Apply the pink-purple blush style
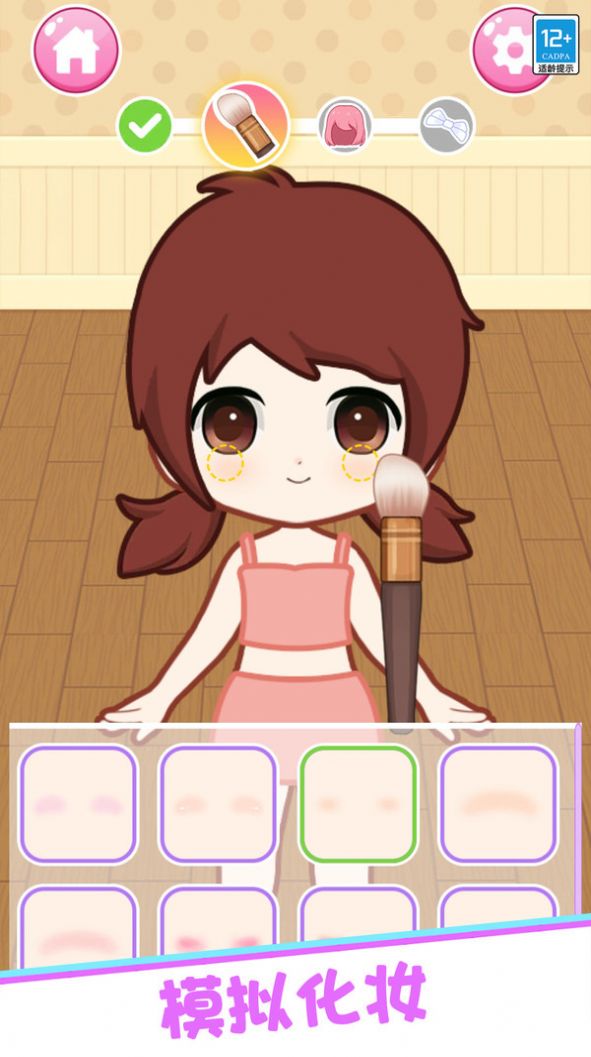The width and height of the screenshot is (591, 1057). pyautogui.click(x=77, y=804)
